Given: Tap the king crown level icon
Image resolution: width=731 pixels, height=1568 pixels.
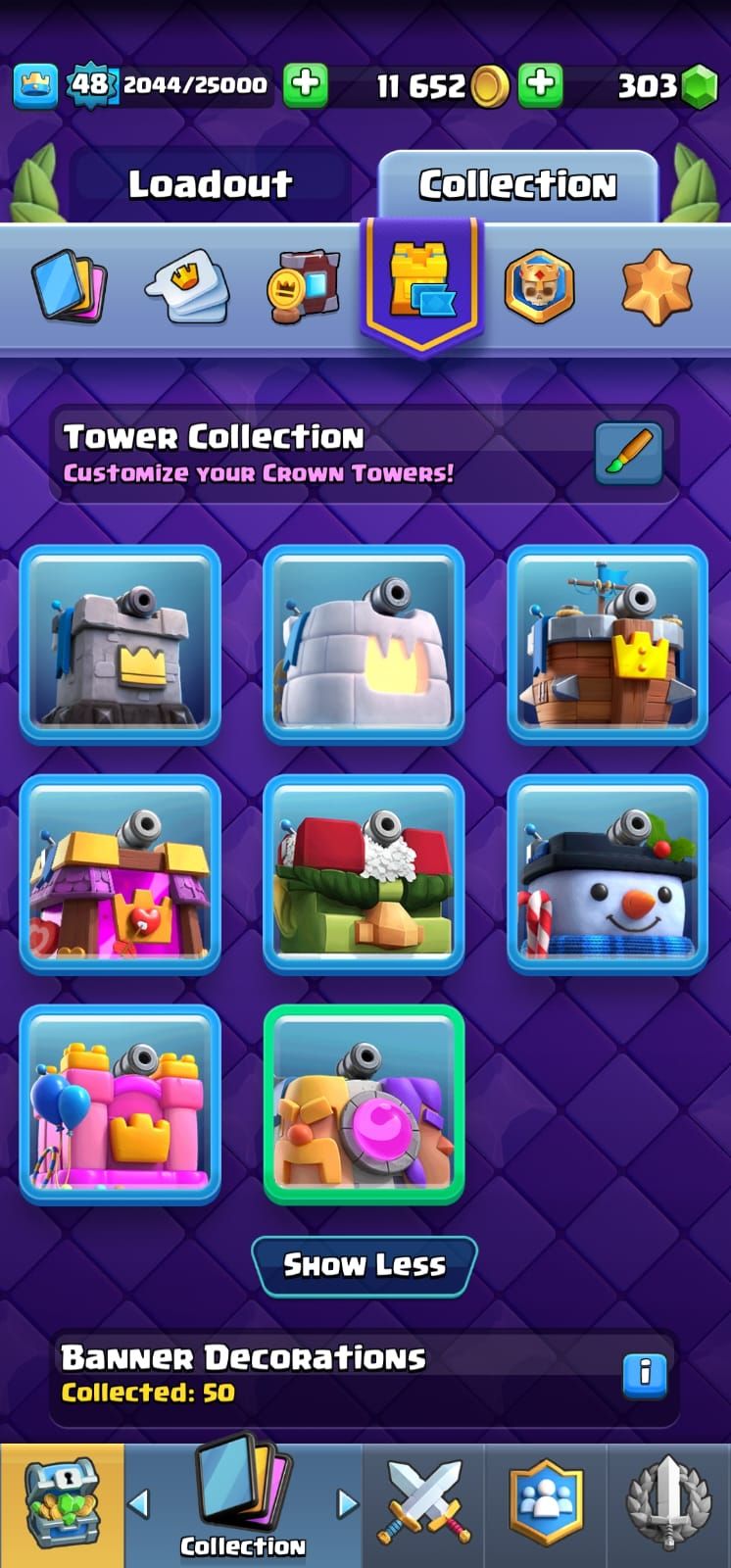Looking at the screenshot, I should tap(34, 85).
